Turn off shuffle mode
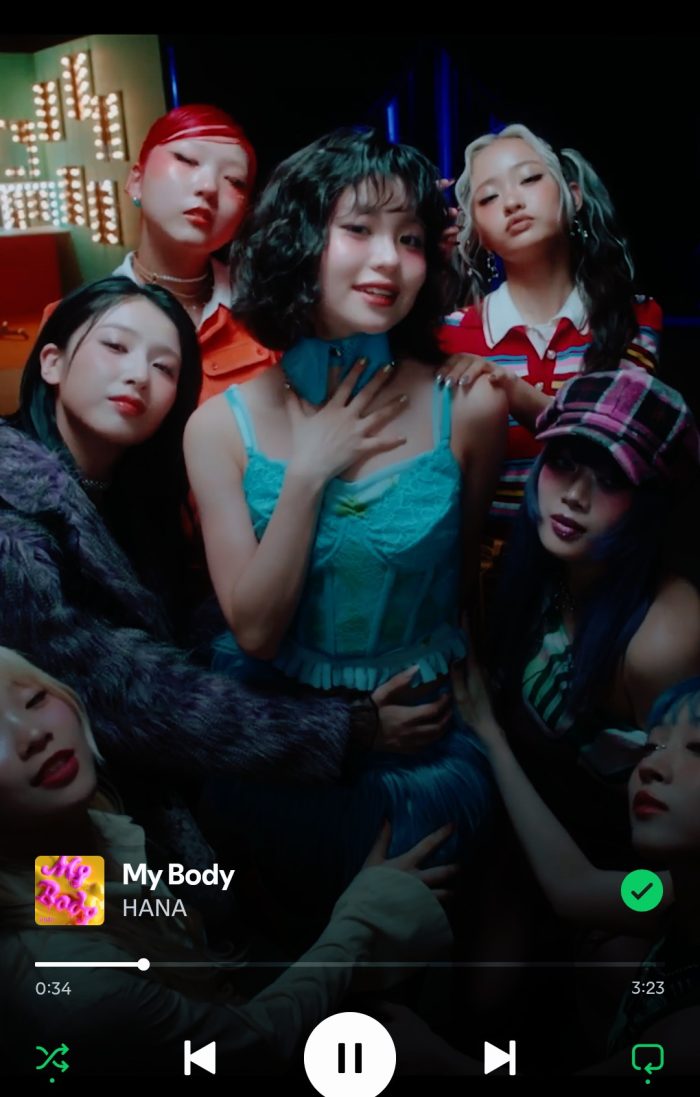Viewport: 700px width, 1097px height. pyautogui.click(x=52, y=1057)
